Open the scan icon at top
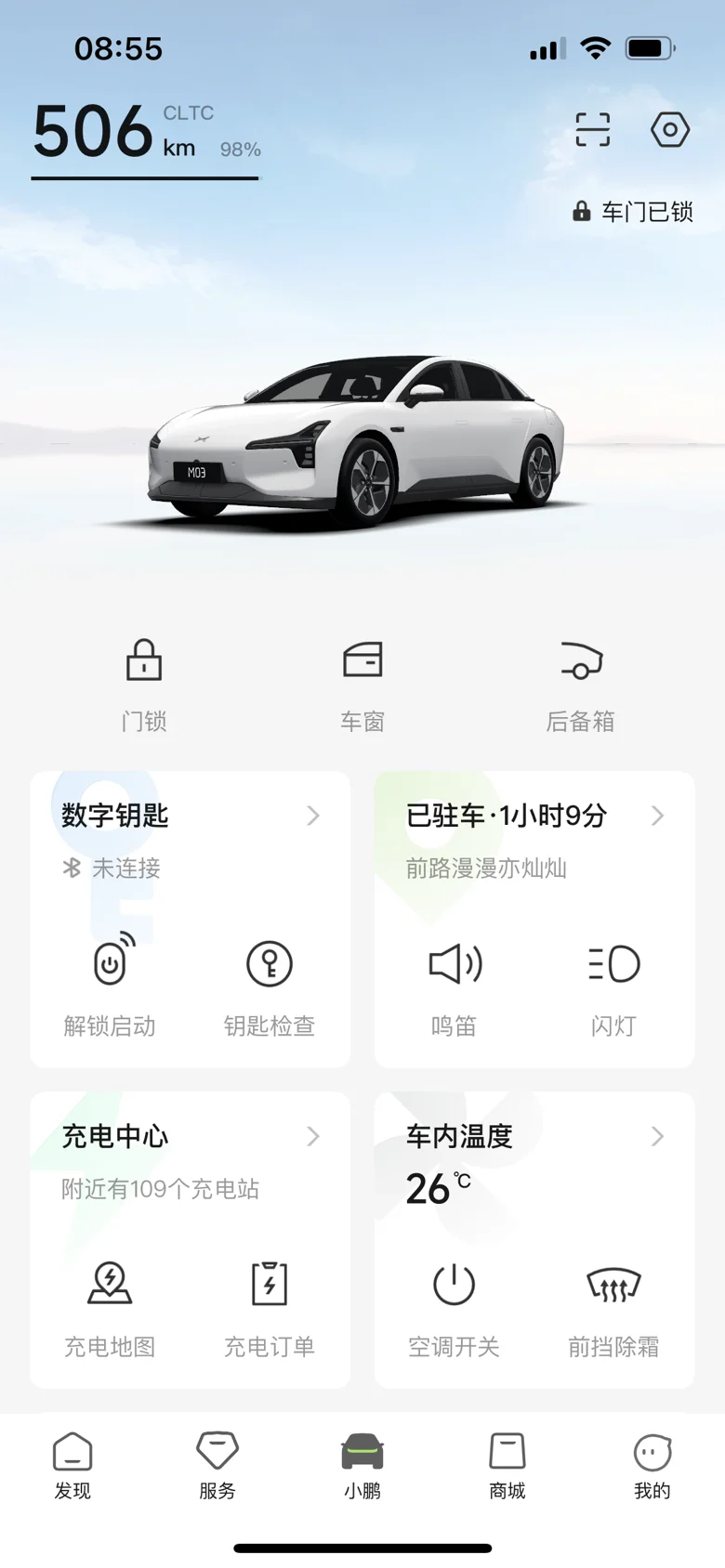Image resolution: width=725 pixels, height=1568 pixels. click(592, 130)
